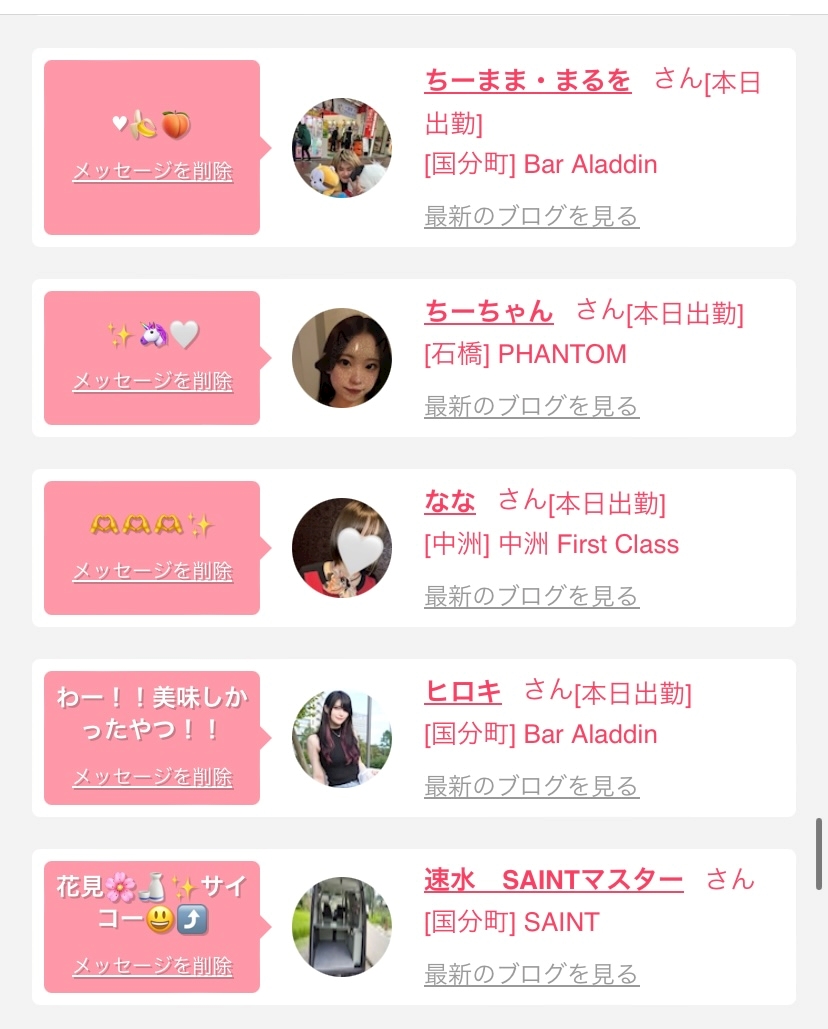828x1029 pixels.
Task: Tap ヒロキ's profile photo
Action: (x=342, y=738)
